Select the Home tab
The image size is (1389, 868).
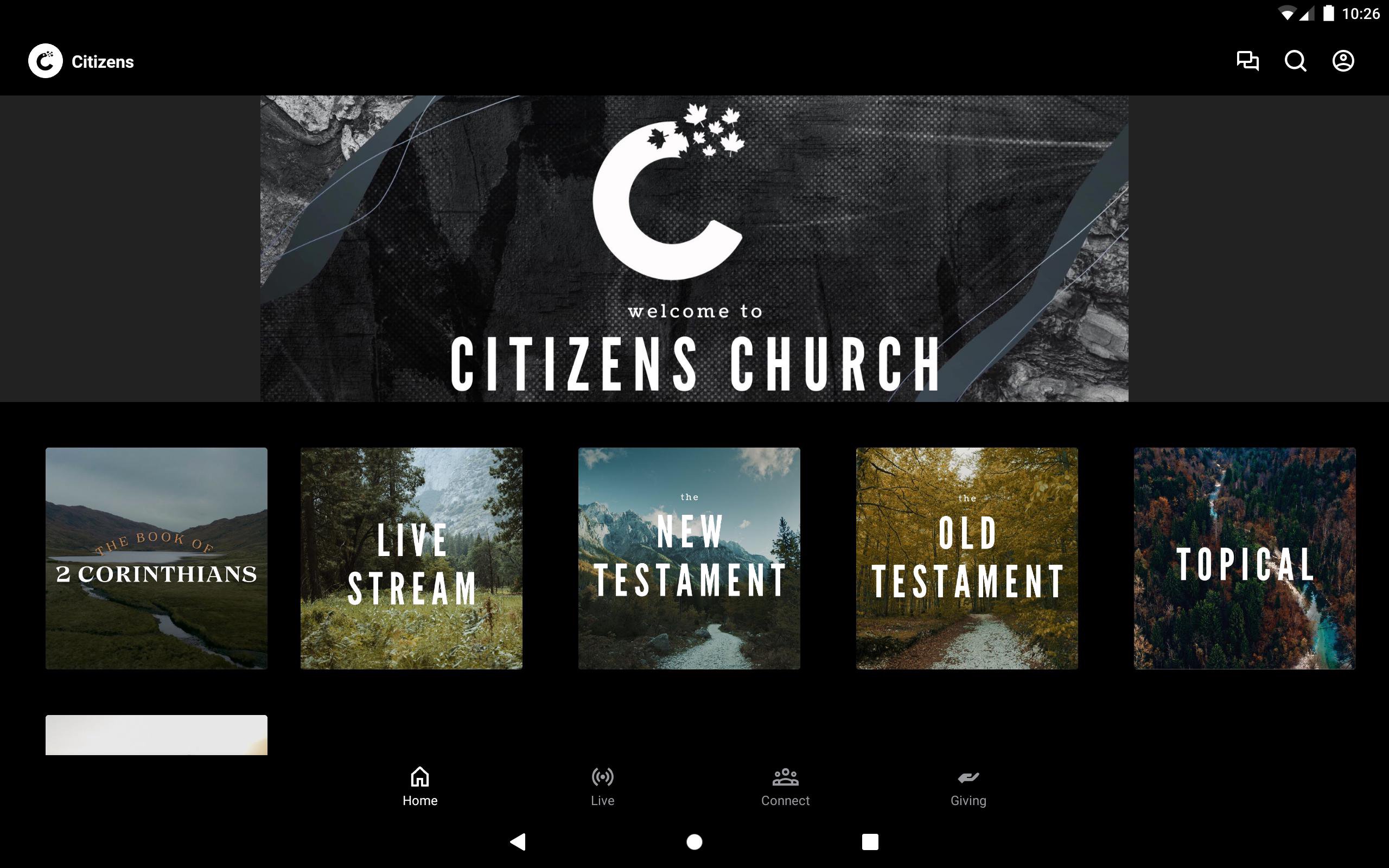[419, 787]
